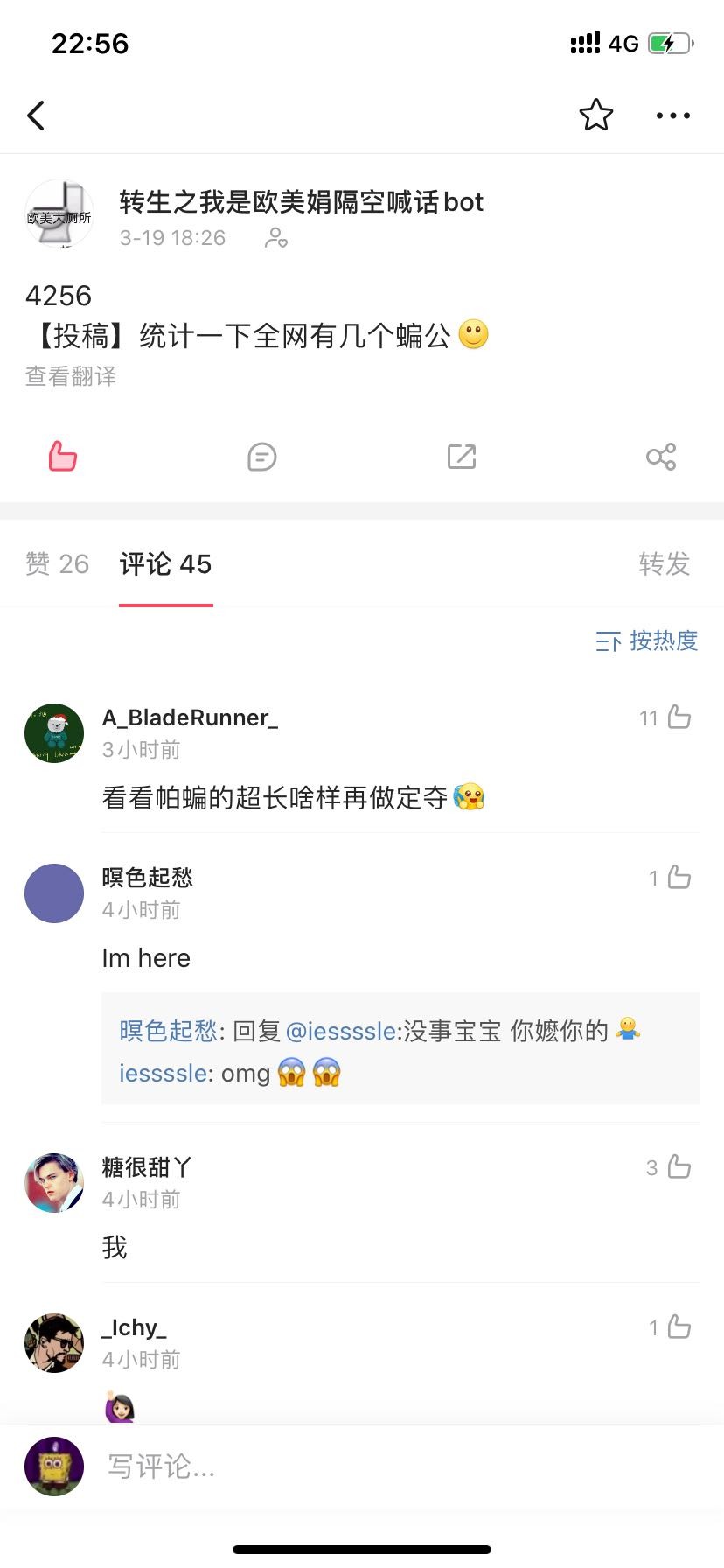Tap the 写评论 field to write a comment
This screenshot has width=724, height=1568.
[x=350, y=1466]
